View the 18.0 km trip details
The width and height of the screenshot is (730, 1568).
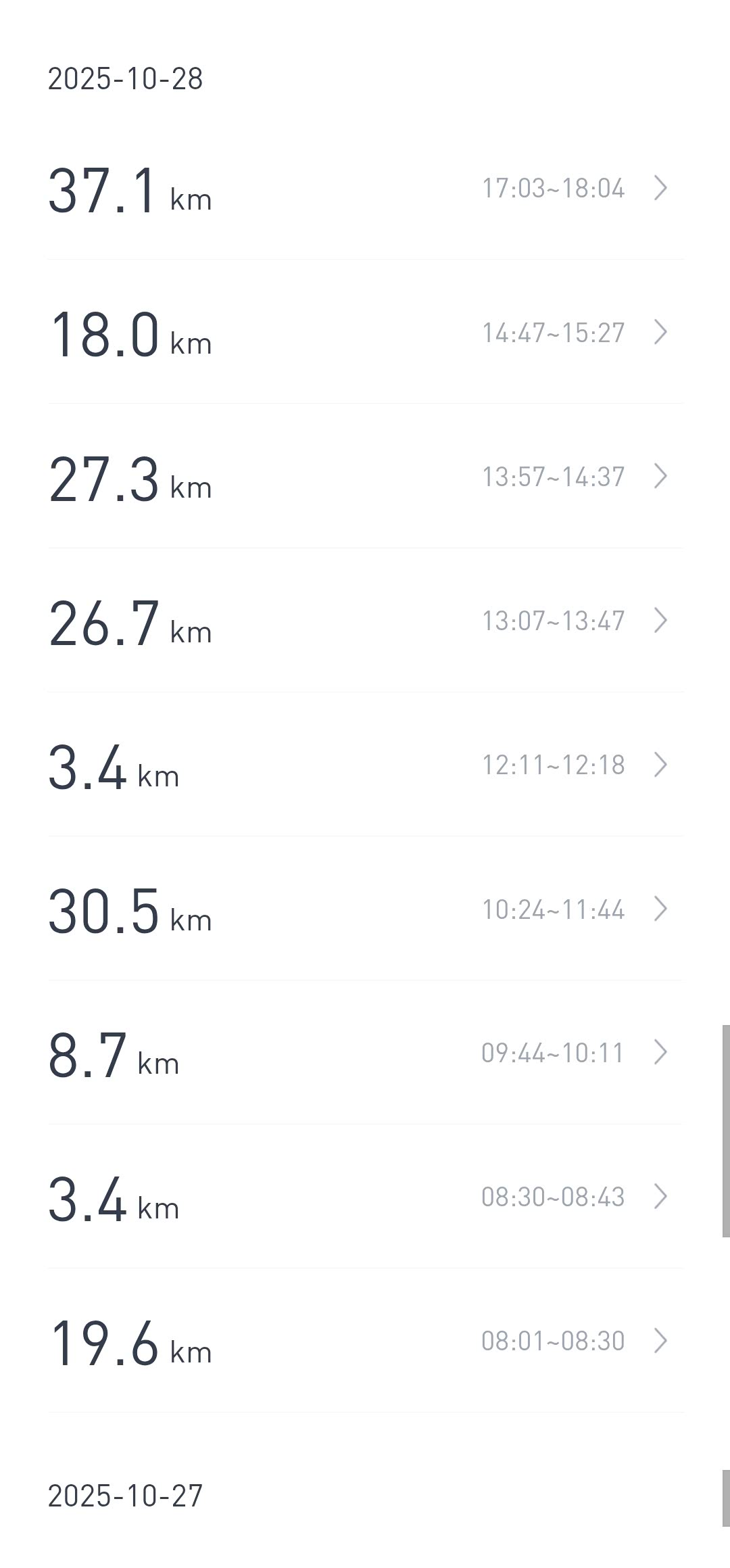(x=365, y=332)
